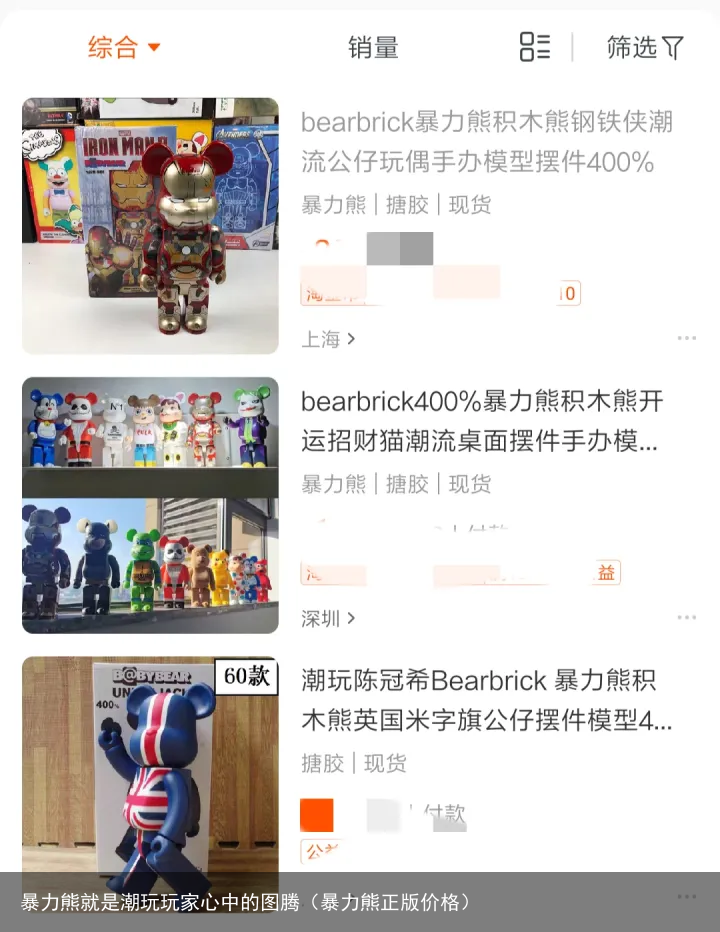Open the 综合 sorting dropdown

(x=119, y=47)
